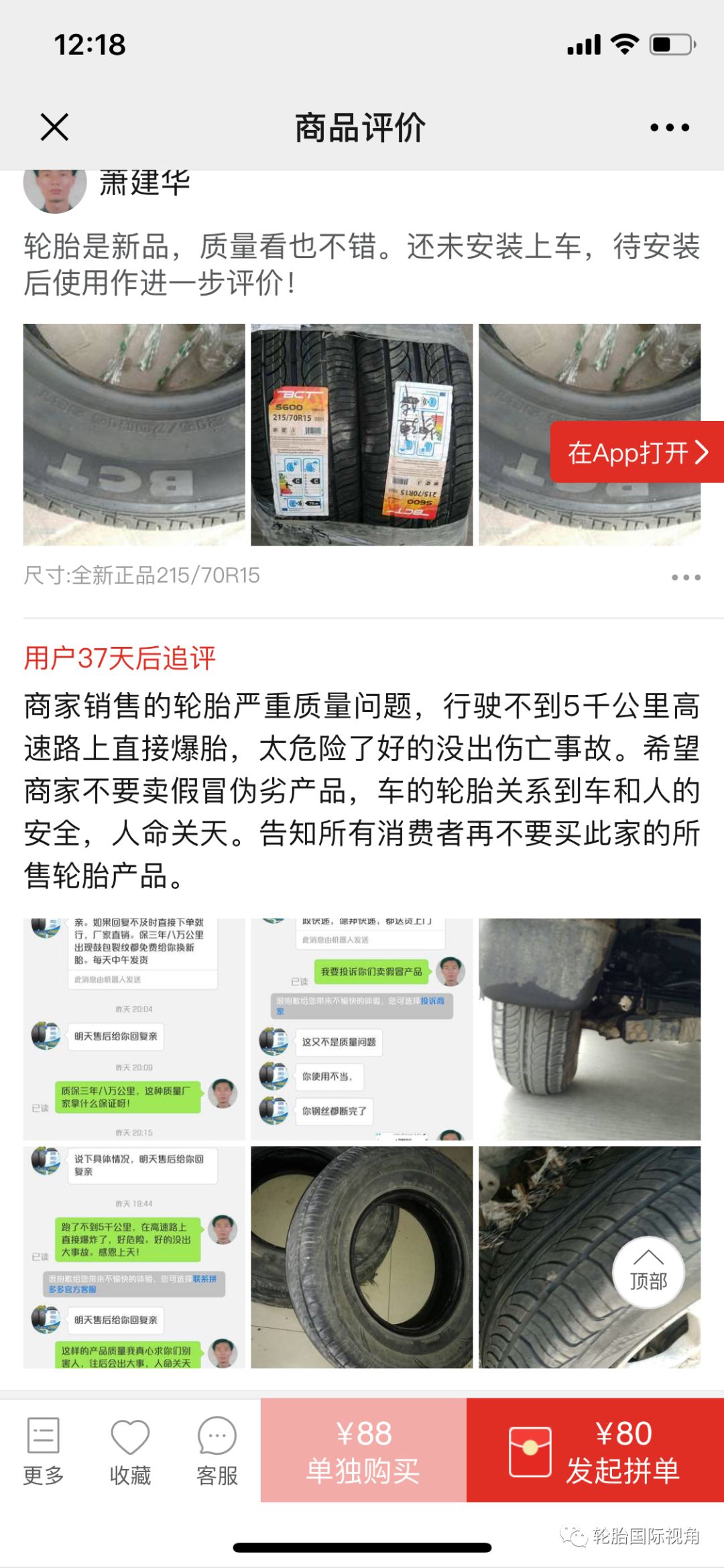Tap the X icon to close the review page

[55, 126]
